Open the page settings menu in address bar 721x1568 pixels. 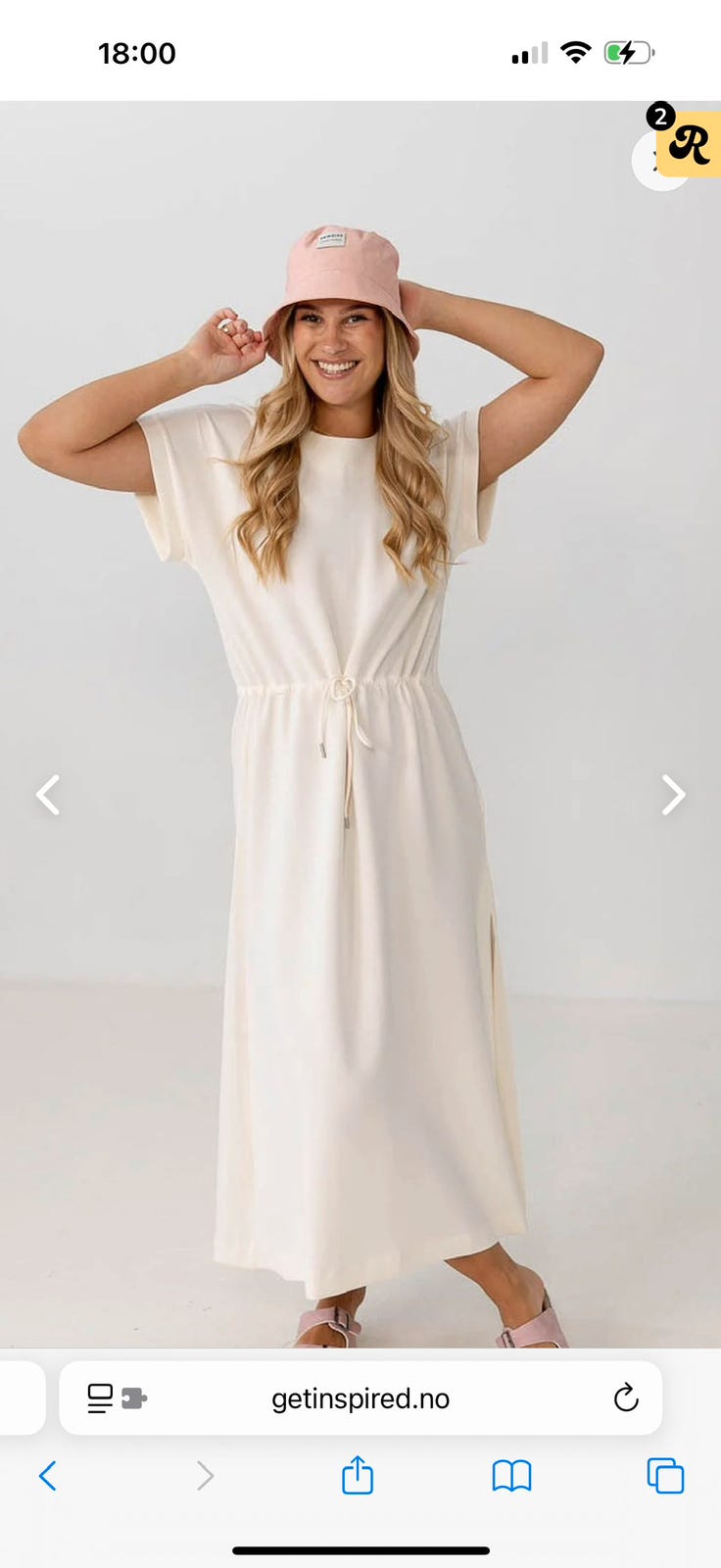tap(117, 1398)
